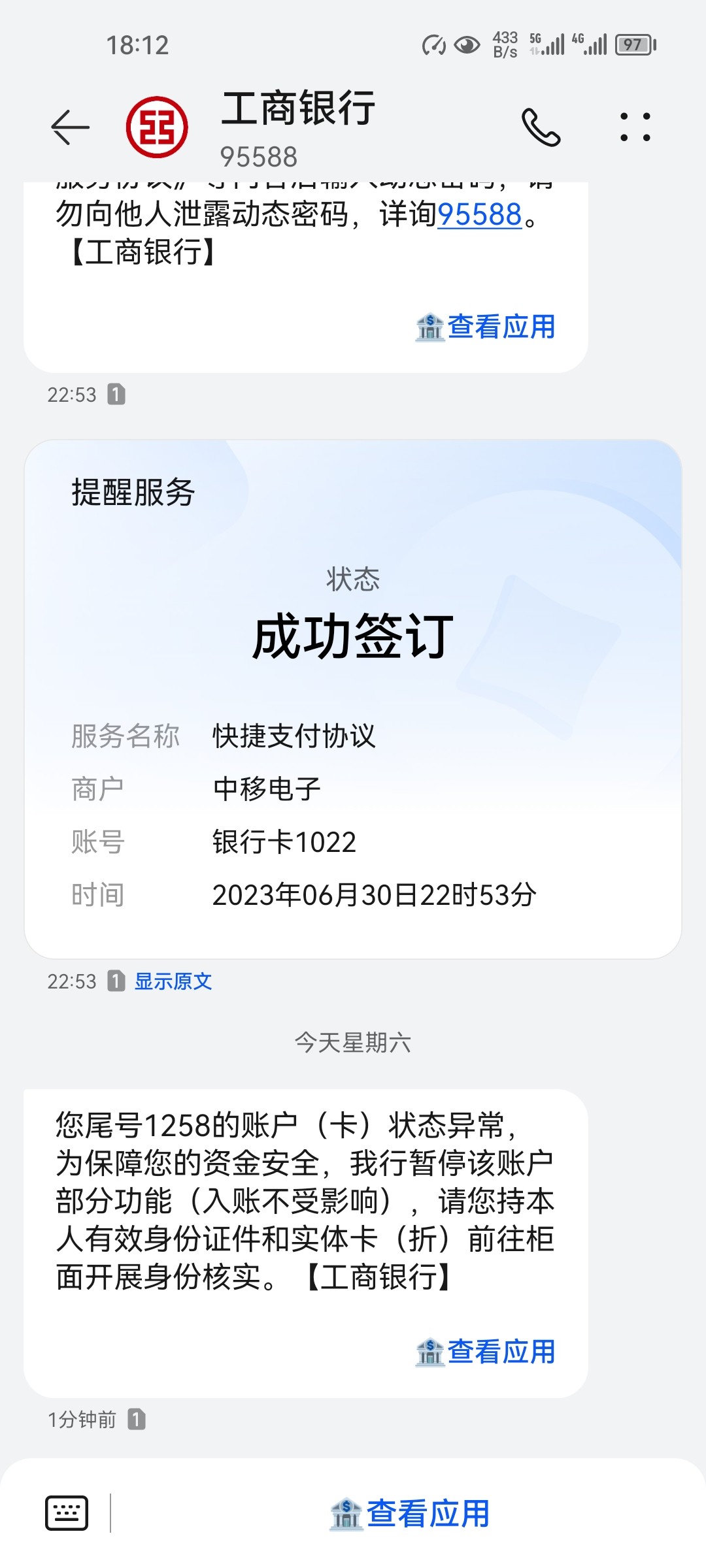Screen dimensions: 706x1568
Task: Show original text via 显示原文
Action: click(173, 981)
